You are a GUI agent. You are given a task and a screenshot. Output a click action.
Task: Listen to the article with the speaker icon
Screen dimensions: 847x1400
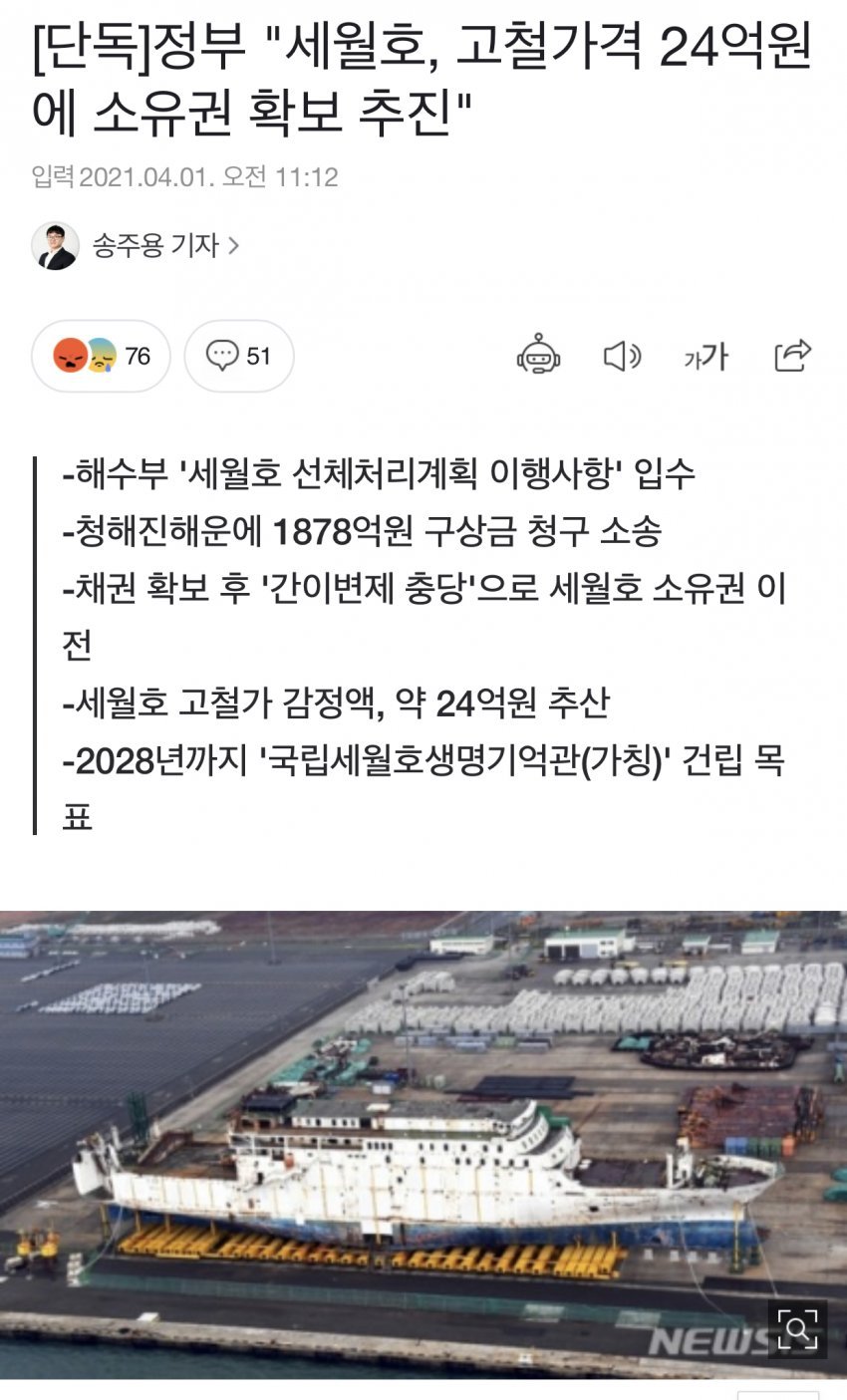pos(622,356)
